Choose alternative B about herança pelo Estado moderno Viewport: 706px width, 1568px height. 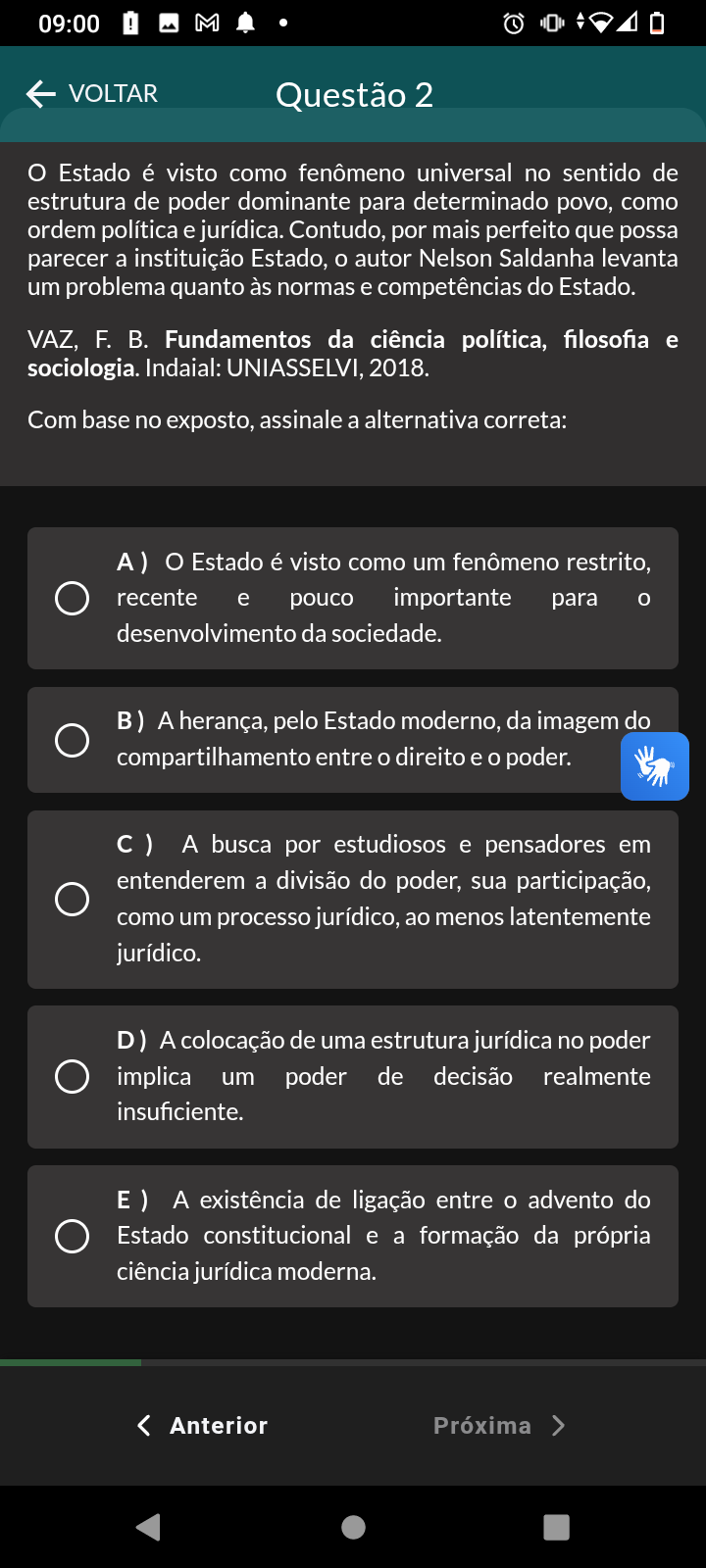352,740
